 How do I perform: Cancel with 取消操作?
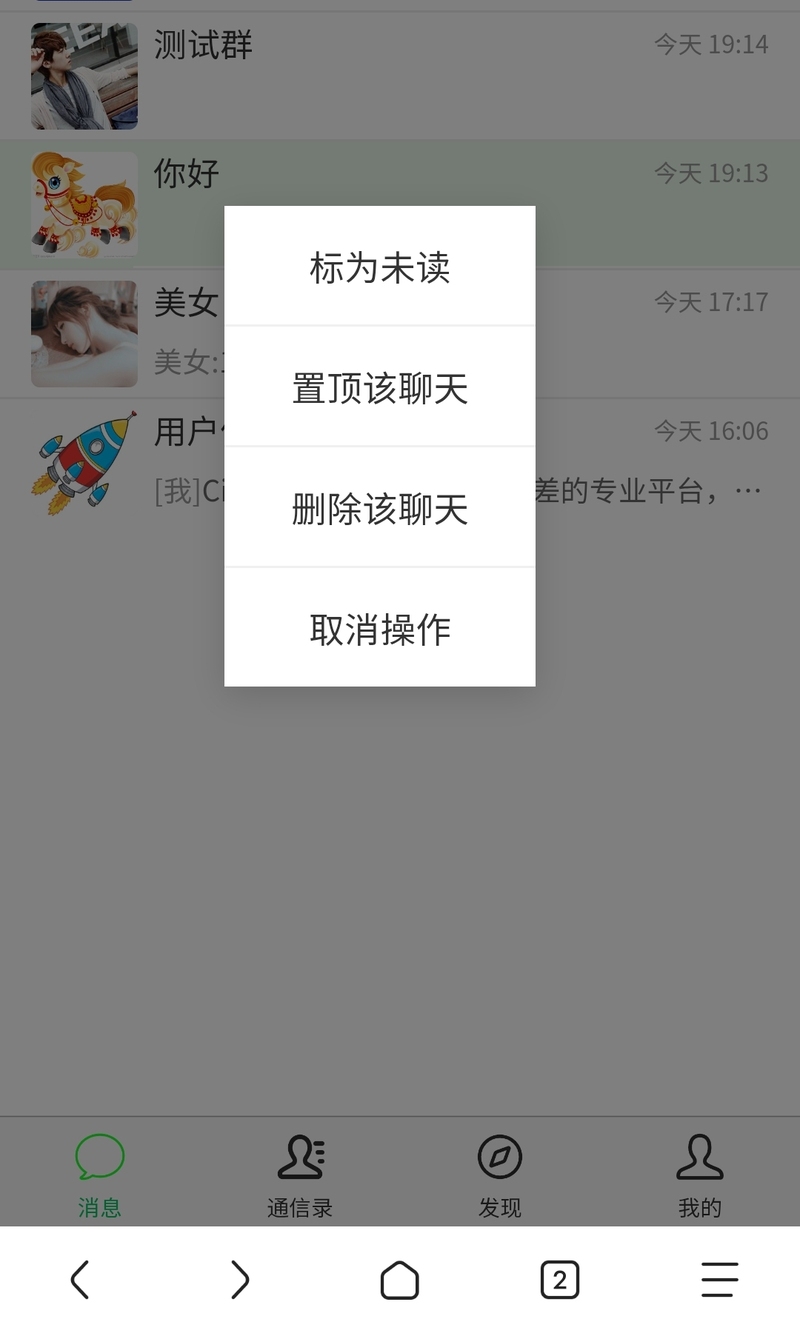coord(379,628)
